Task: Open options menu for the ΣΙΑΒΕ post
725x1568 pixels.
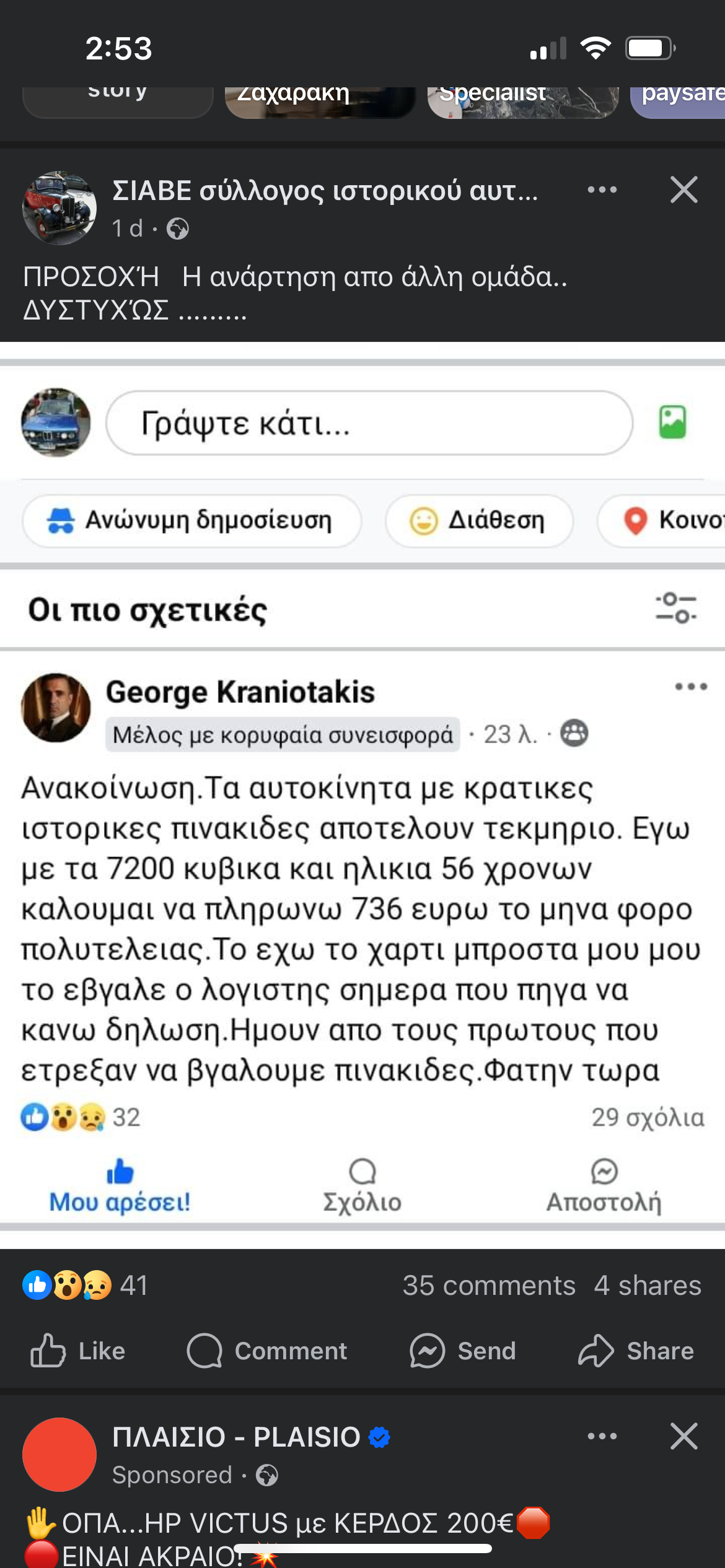Action: coord(602,189)
